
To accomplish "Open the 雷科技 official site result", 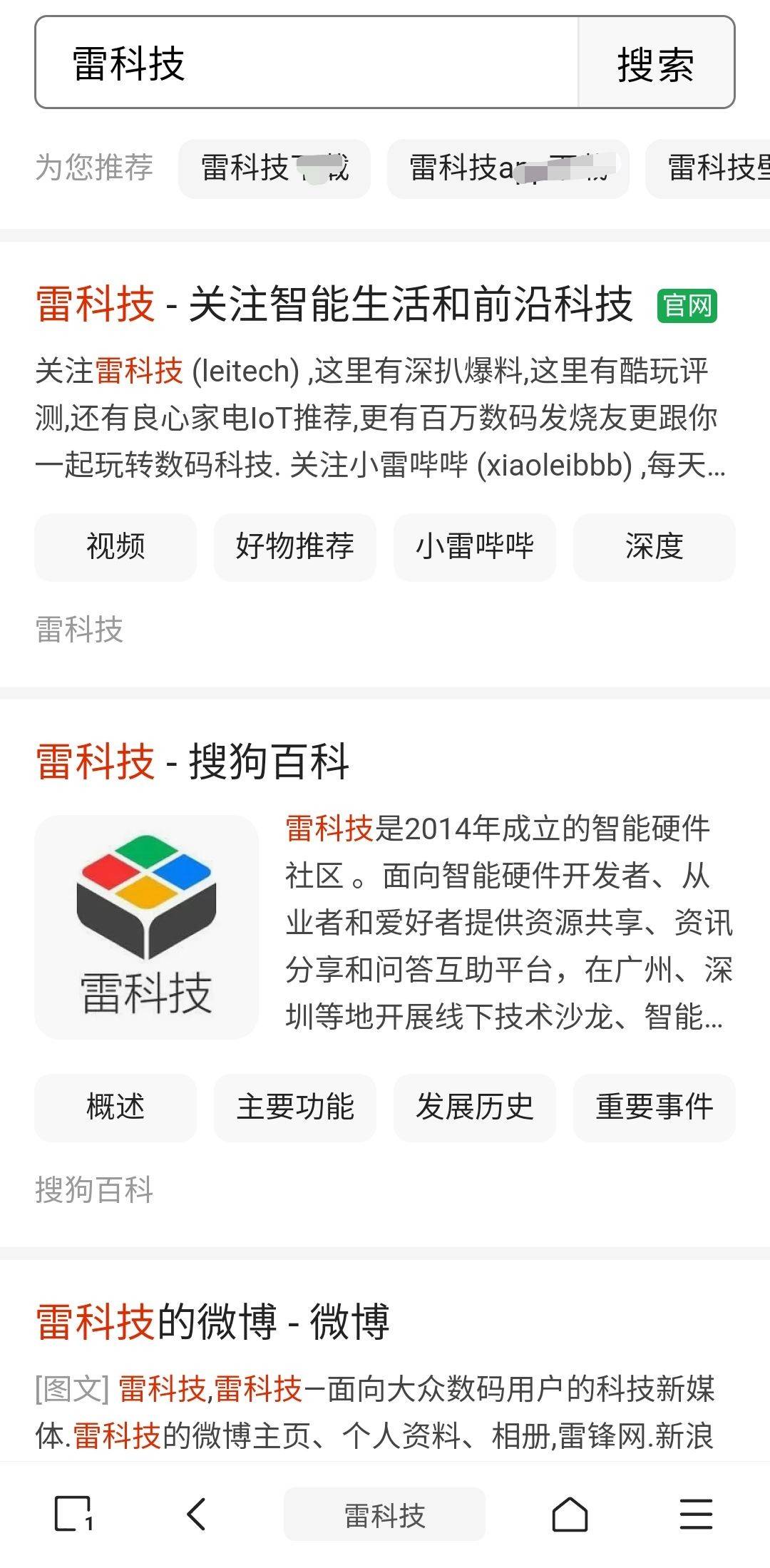I will coord(334,304).
